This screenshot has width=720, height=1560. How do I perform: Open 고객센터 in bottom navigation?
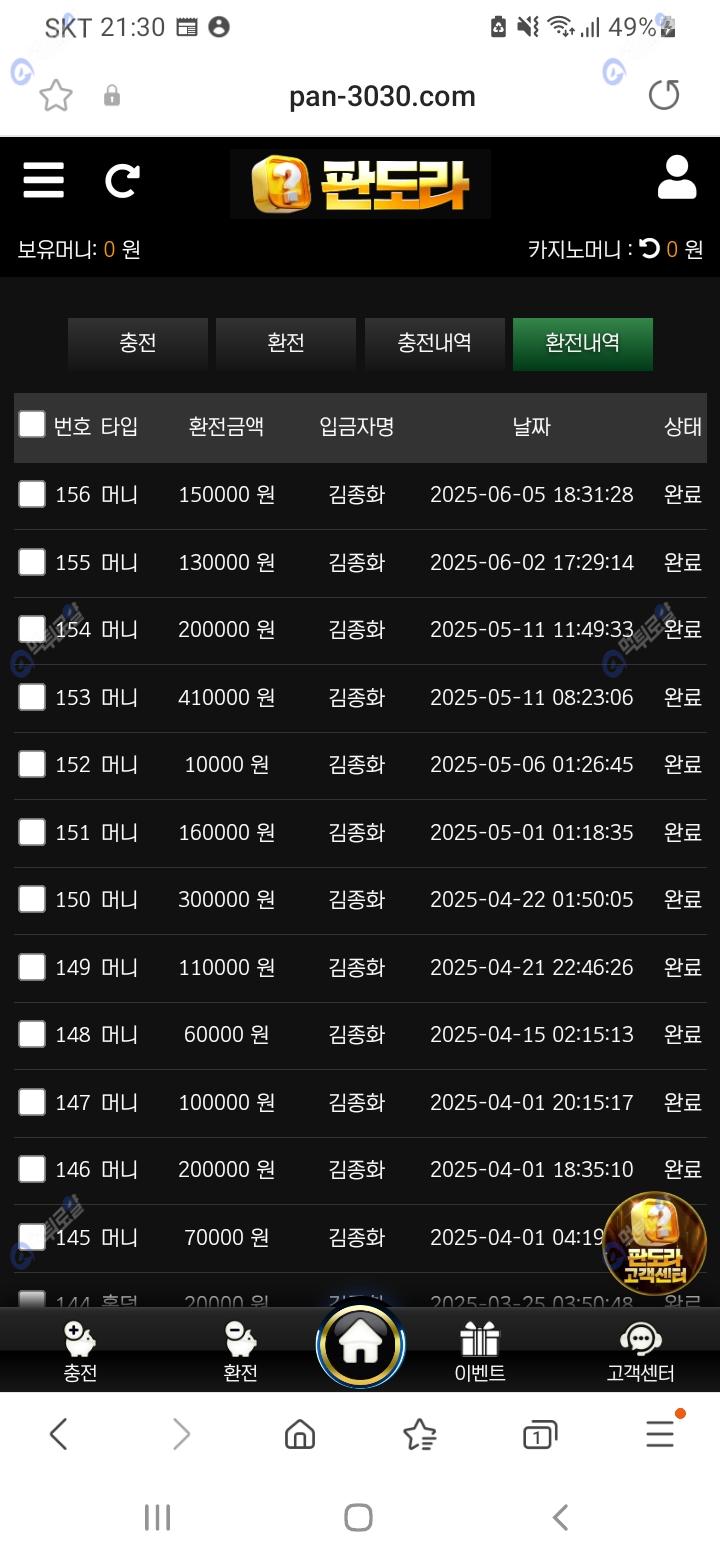640,1350
